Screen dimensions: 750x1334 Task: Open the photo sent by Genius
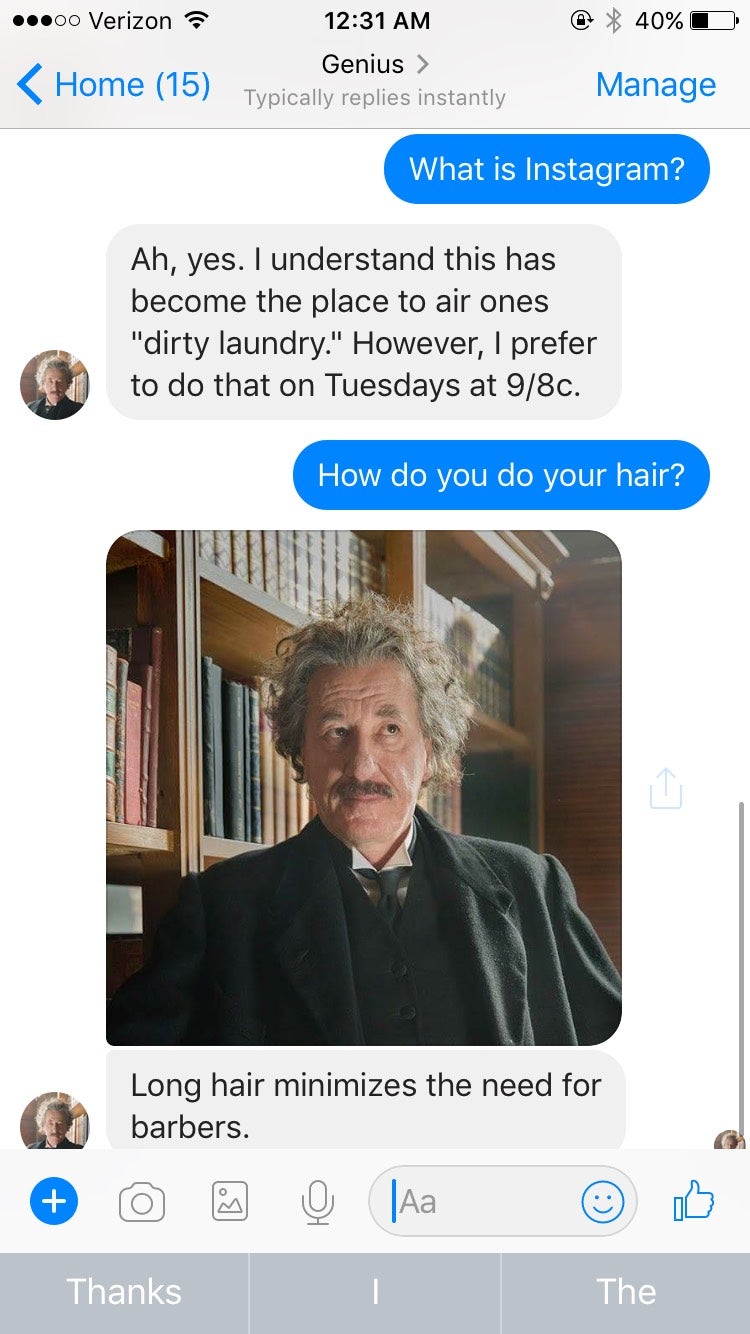tap(363, 787)
